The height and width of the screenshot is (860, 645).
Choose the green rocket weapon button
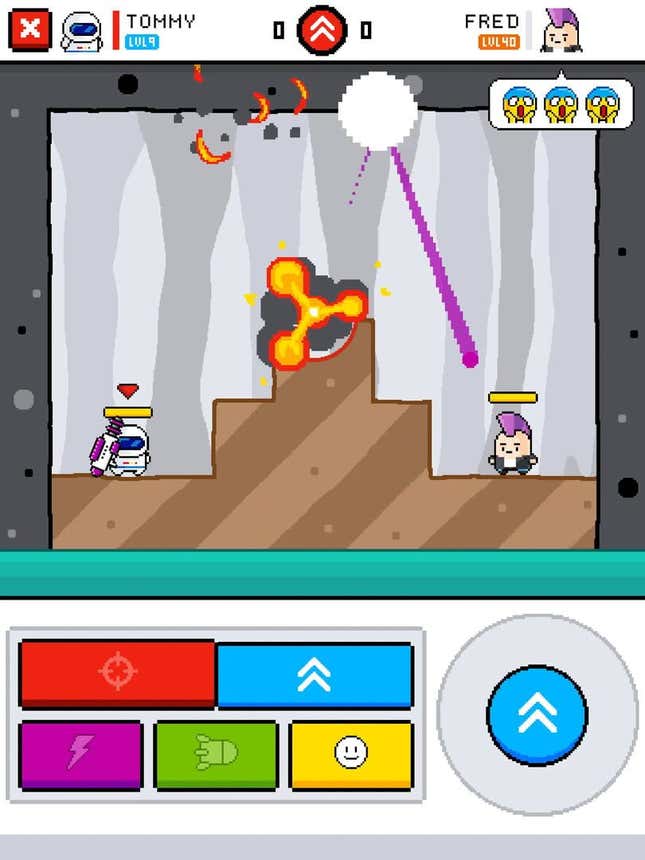coord(216,754)
